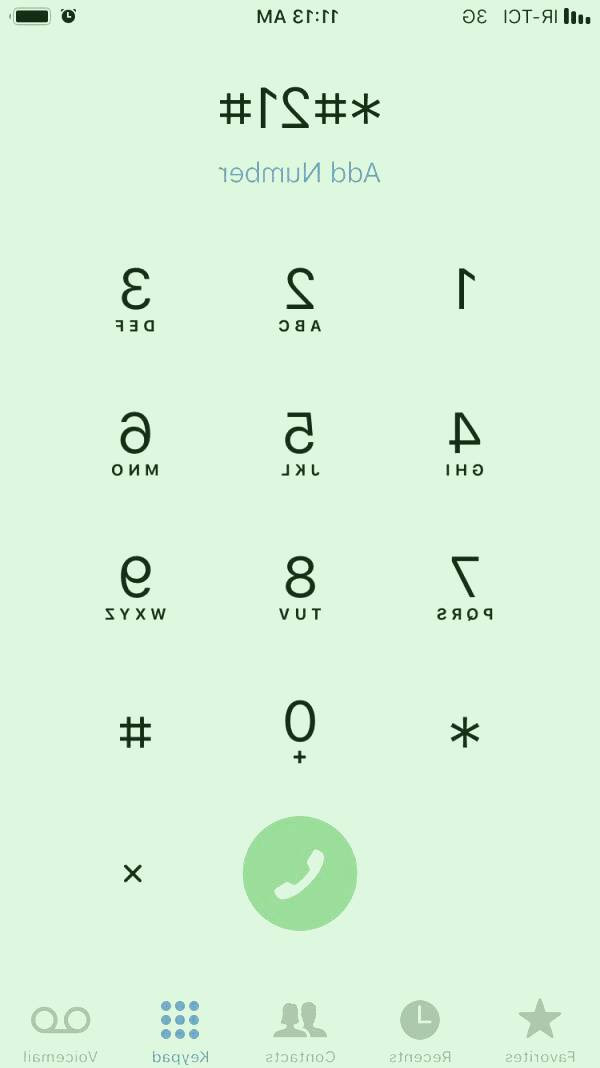This screenshot has height=1068, width=600.
Task: Tap the hash pound key
Action: pyautogui.click(x=135, y=732)
